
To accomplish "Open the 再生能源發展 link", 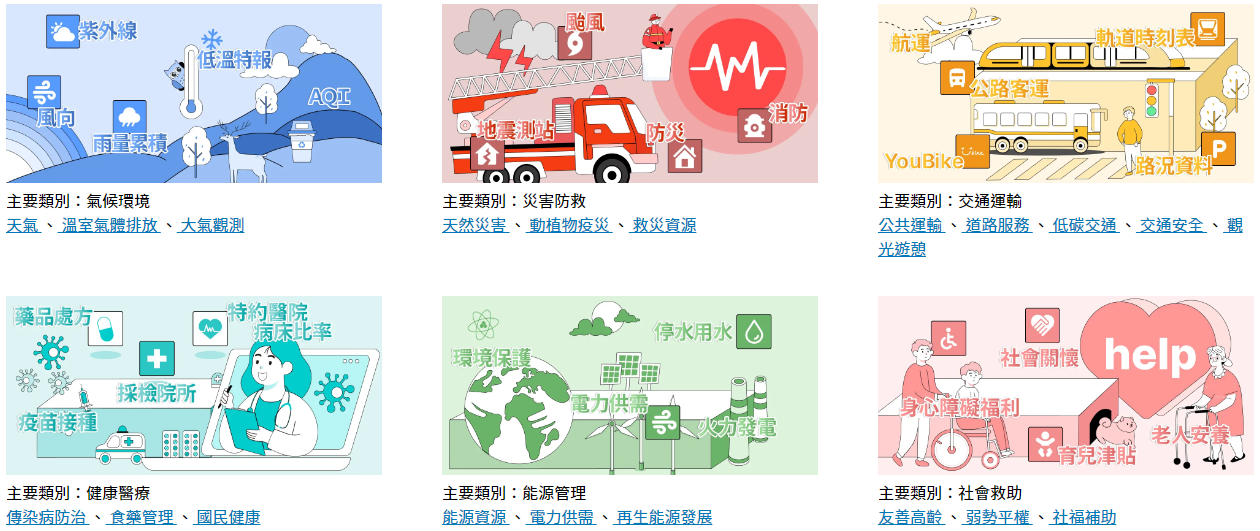I will [x=664, y=517].
